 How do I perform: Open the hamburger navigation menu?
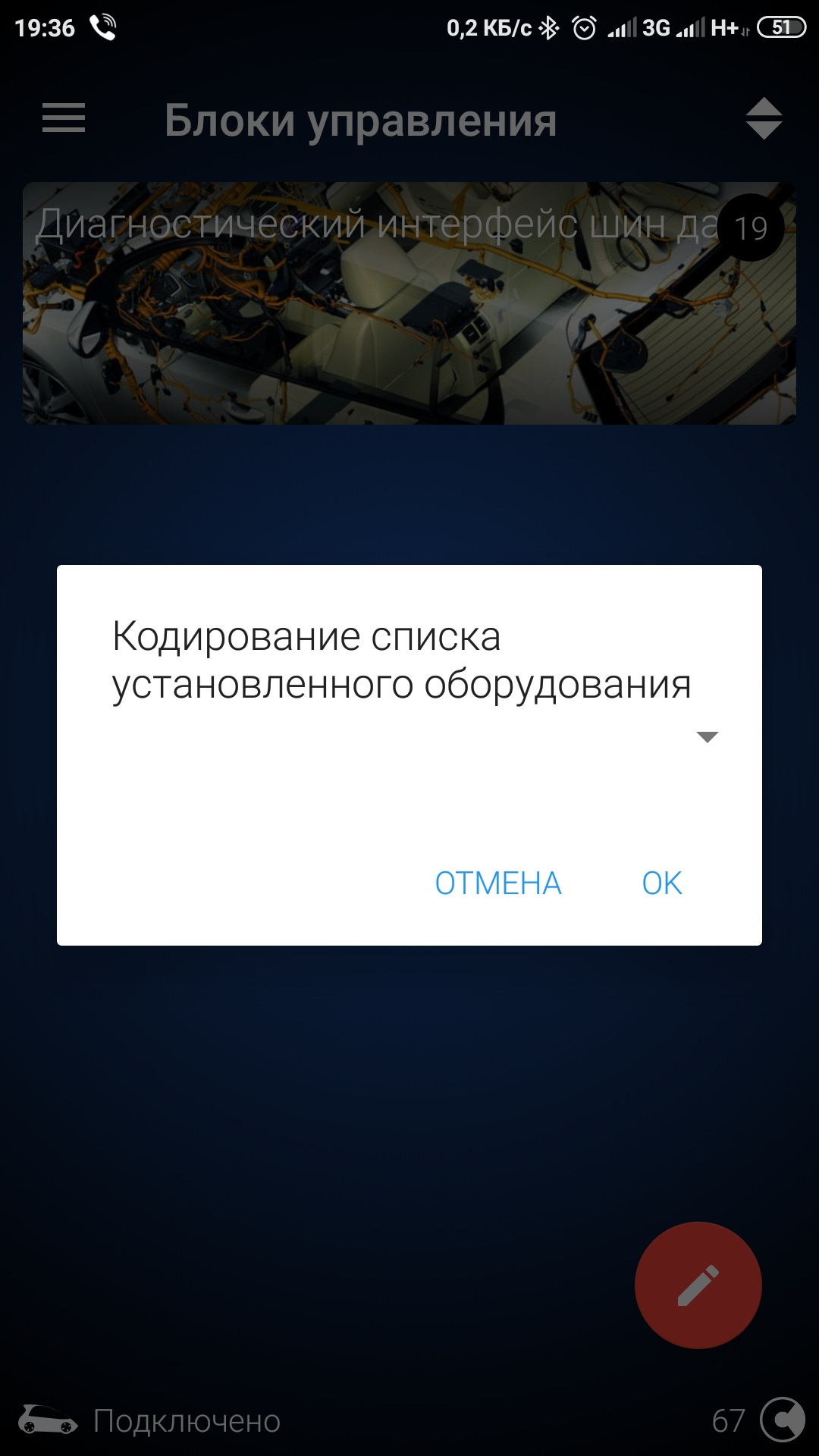[x=64, y=118]
